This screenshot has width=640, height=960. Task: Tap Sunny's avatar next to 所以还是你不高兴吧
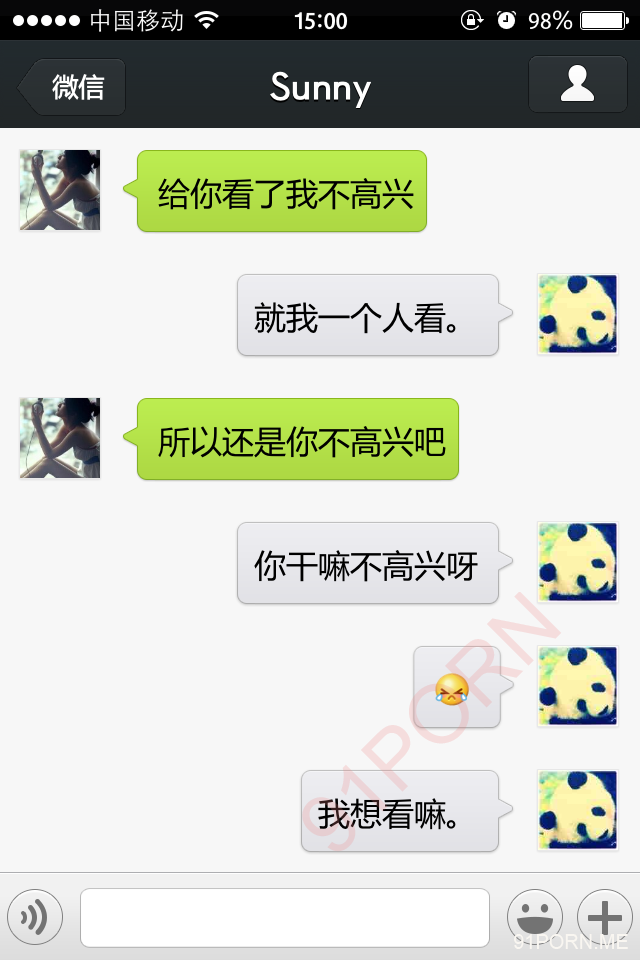pyautogui.click(x=60, y=438)
